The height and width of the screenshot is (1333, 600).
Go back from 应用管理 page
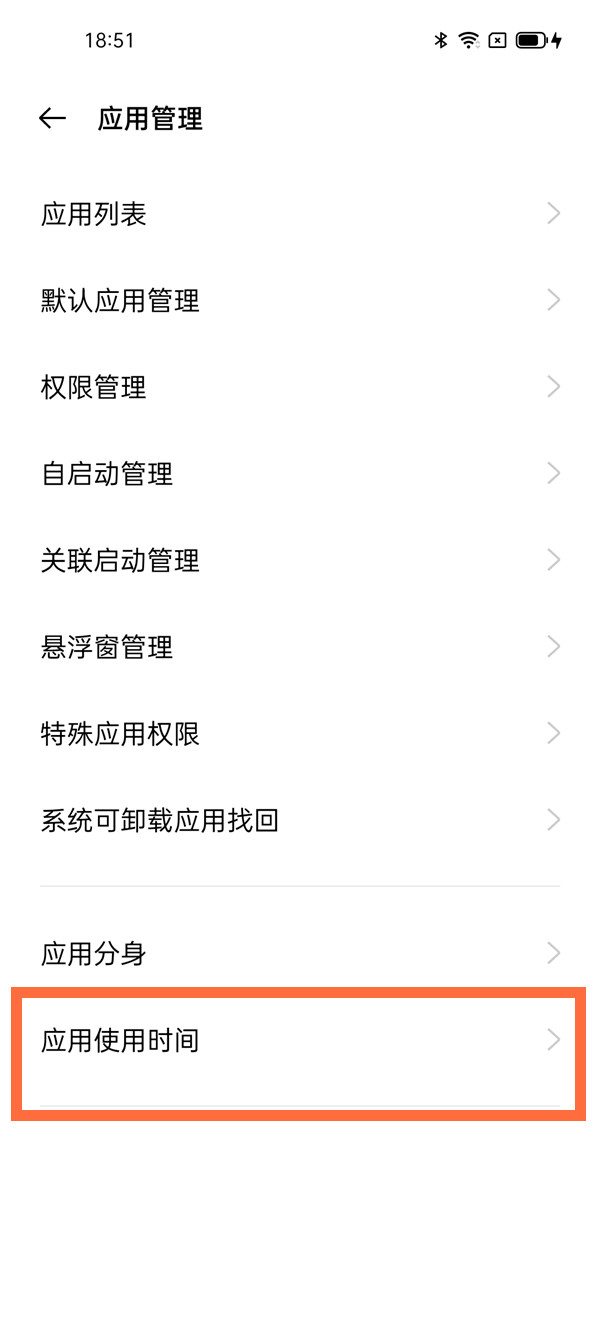tap(52, 119)
